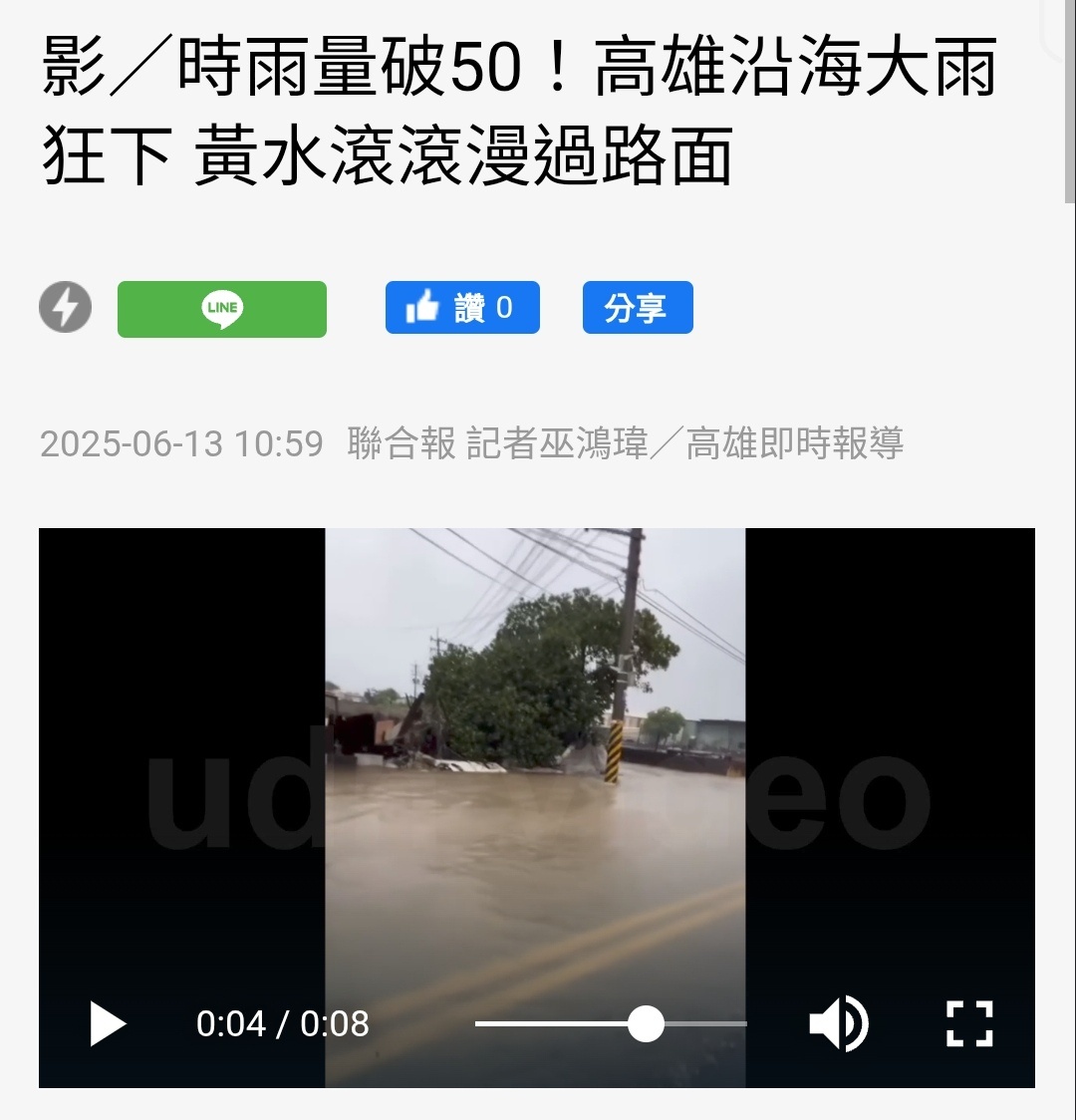Play the flood video

(107, 1023)
